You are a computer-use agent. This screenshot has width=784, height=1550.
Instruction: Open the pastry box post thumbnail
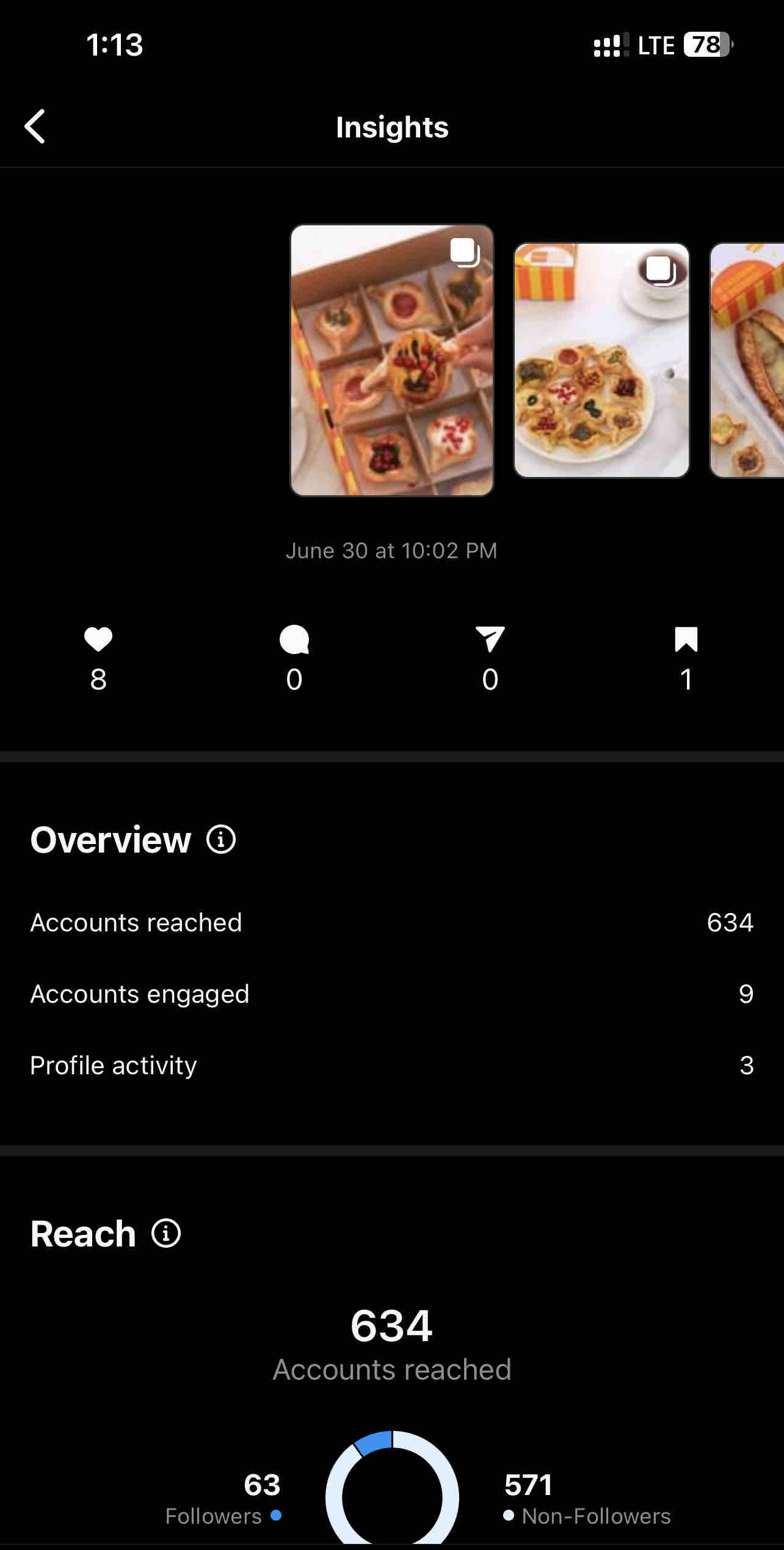point(391,360)
